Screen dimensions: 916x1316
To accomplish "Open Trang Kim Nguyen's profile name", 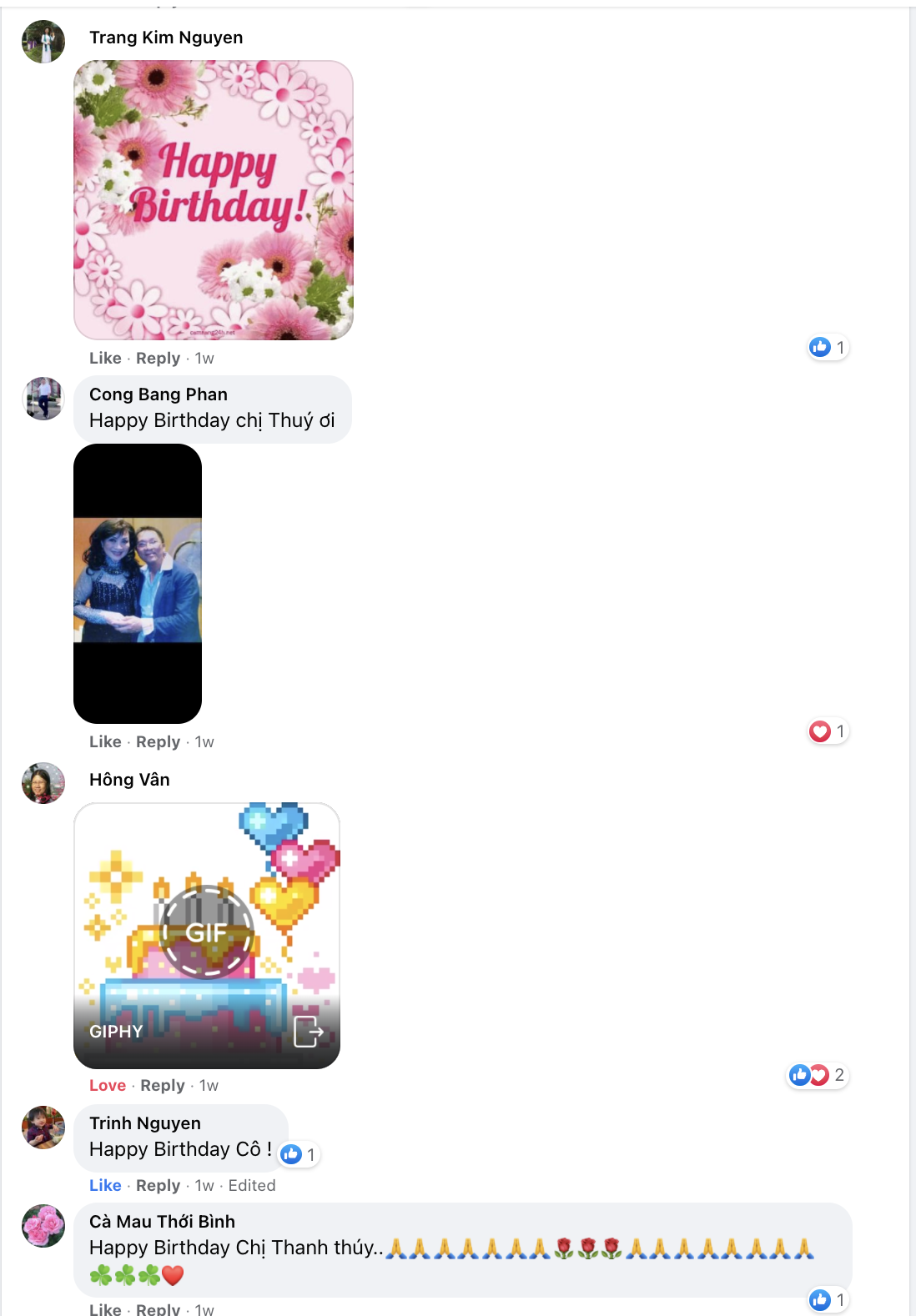I will [166, 38].
